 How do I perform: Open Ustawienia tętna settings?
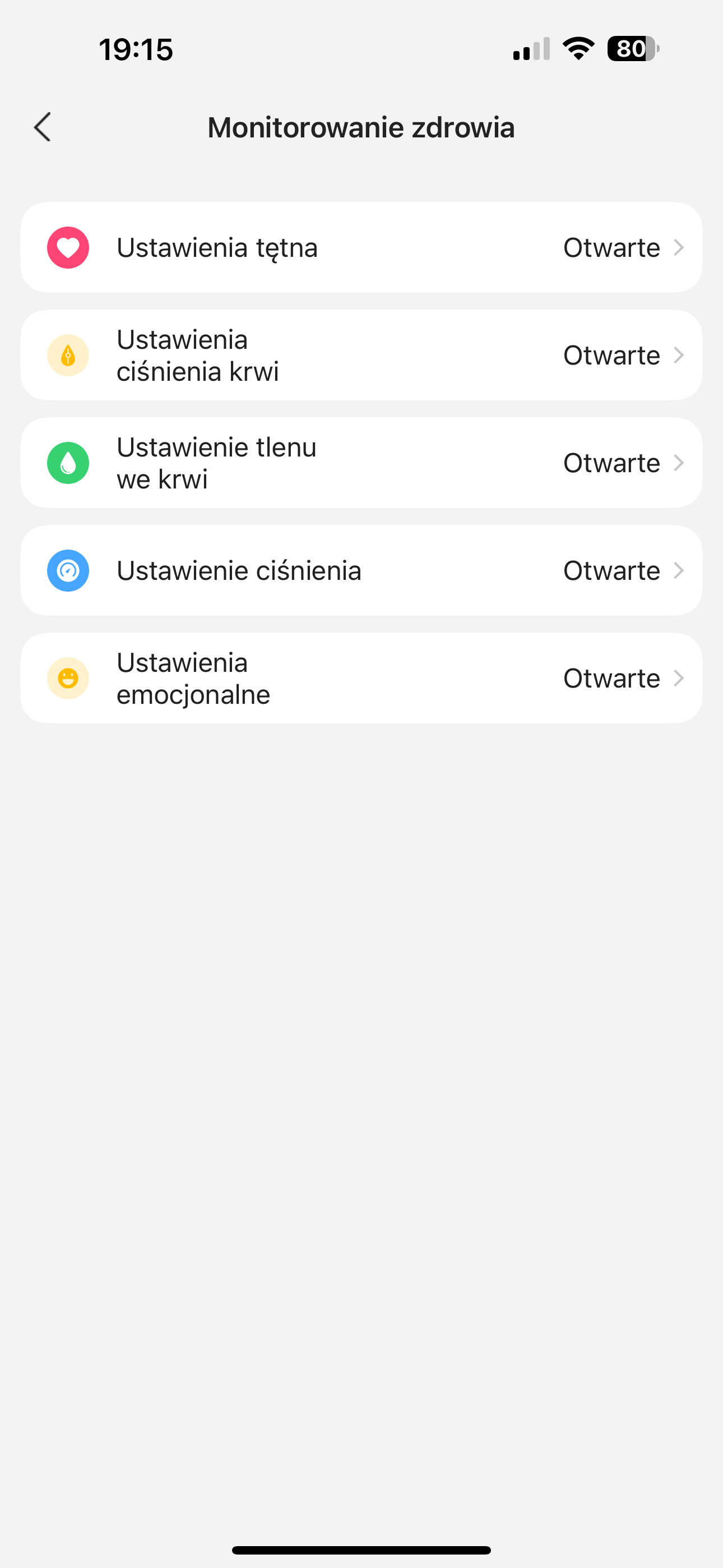(x=361, y=248)
